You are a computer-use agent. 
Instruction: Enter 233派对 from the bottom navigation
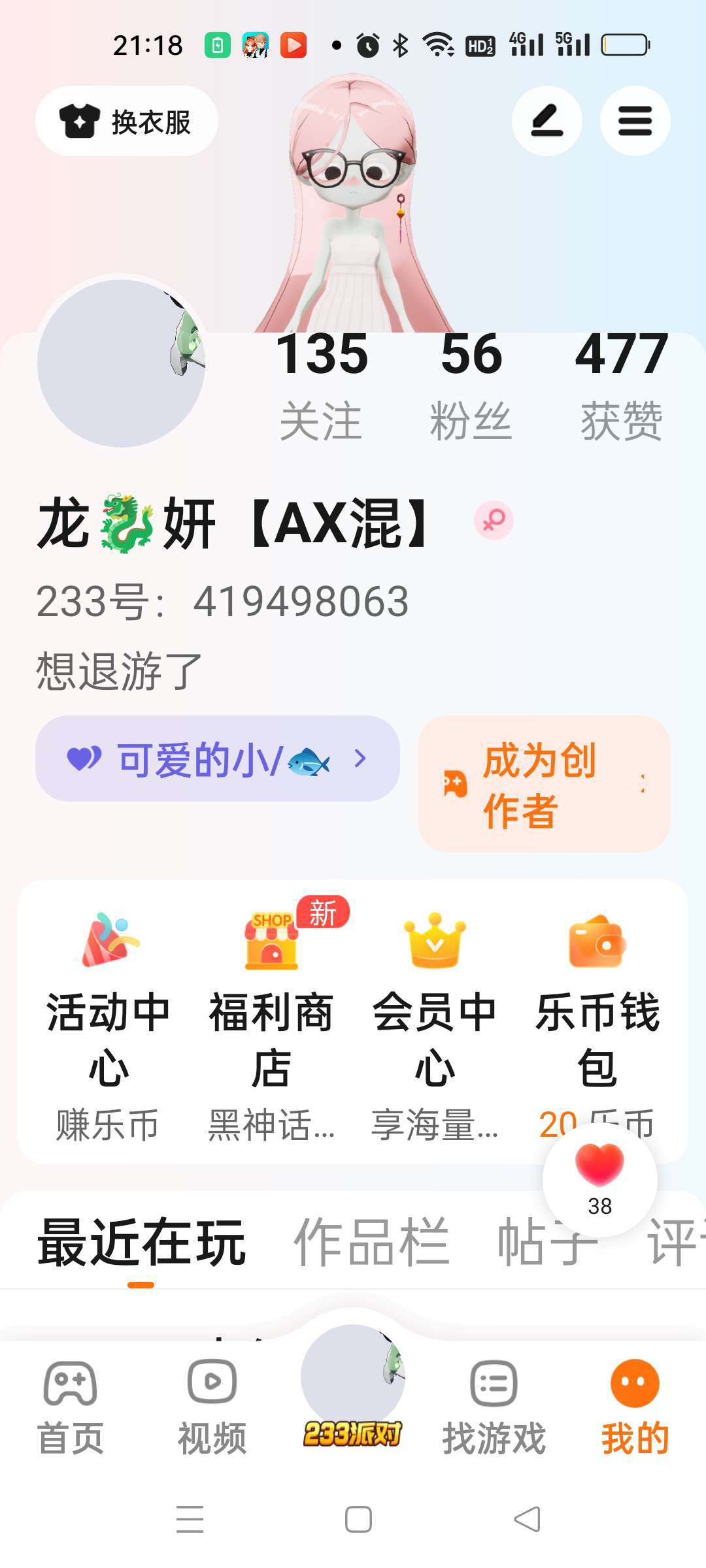353,1392
